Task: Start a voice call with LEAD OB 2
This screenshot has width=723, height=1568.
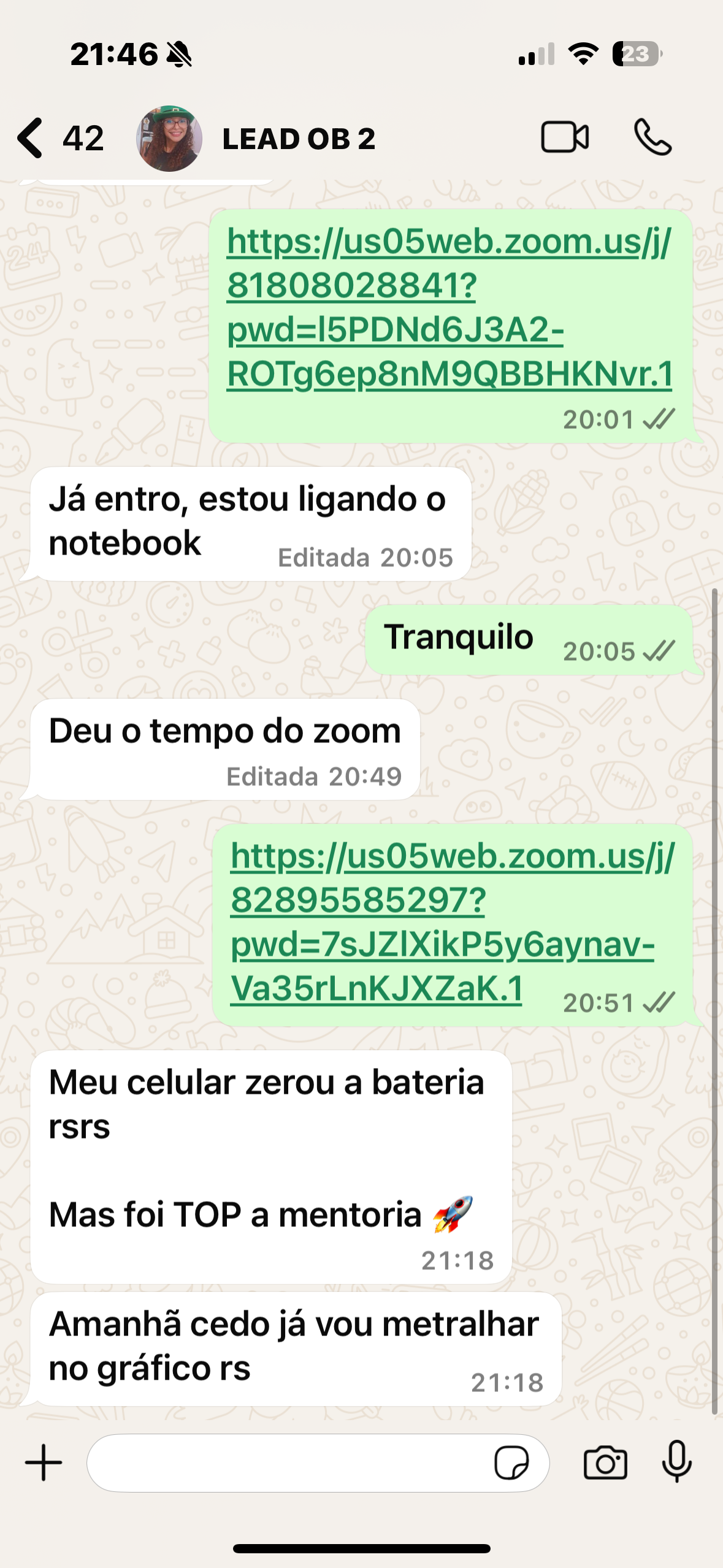Action: tap(652, 137)
